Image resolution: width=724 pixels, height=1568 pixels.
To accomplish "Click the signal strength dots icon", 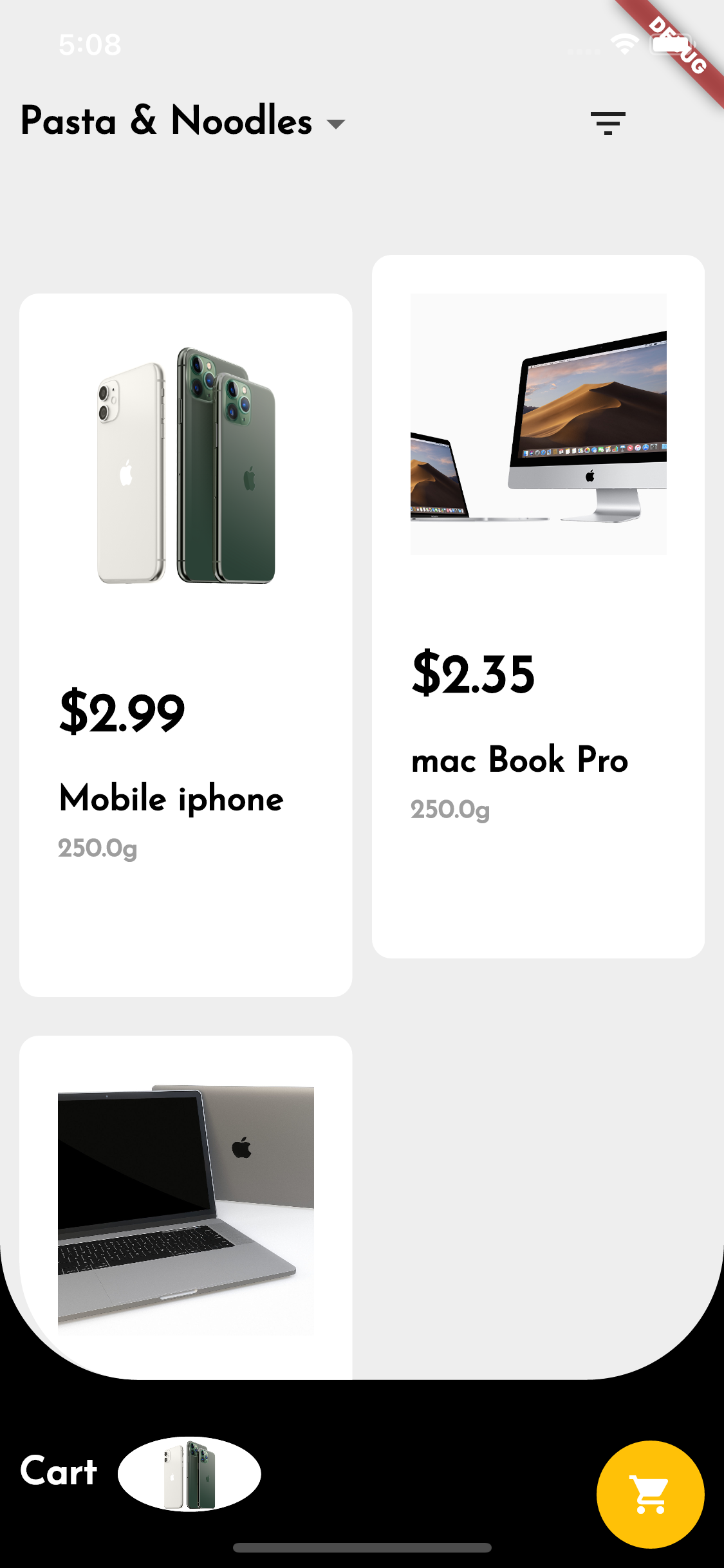I will click(x=582, y=50).
